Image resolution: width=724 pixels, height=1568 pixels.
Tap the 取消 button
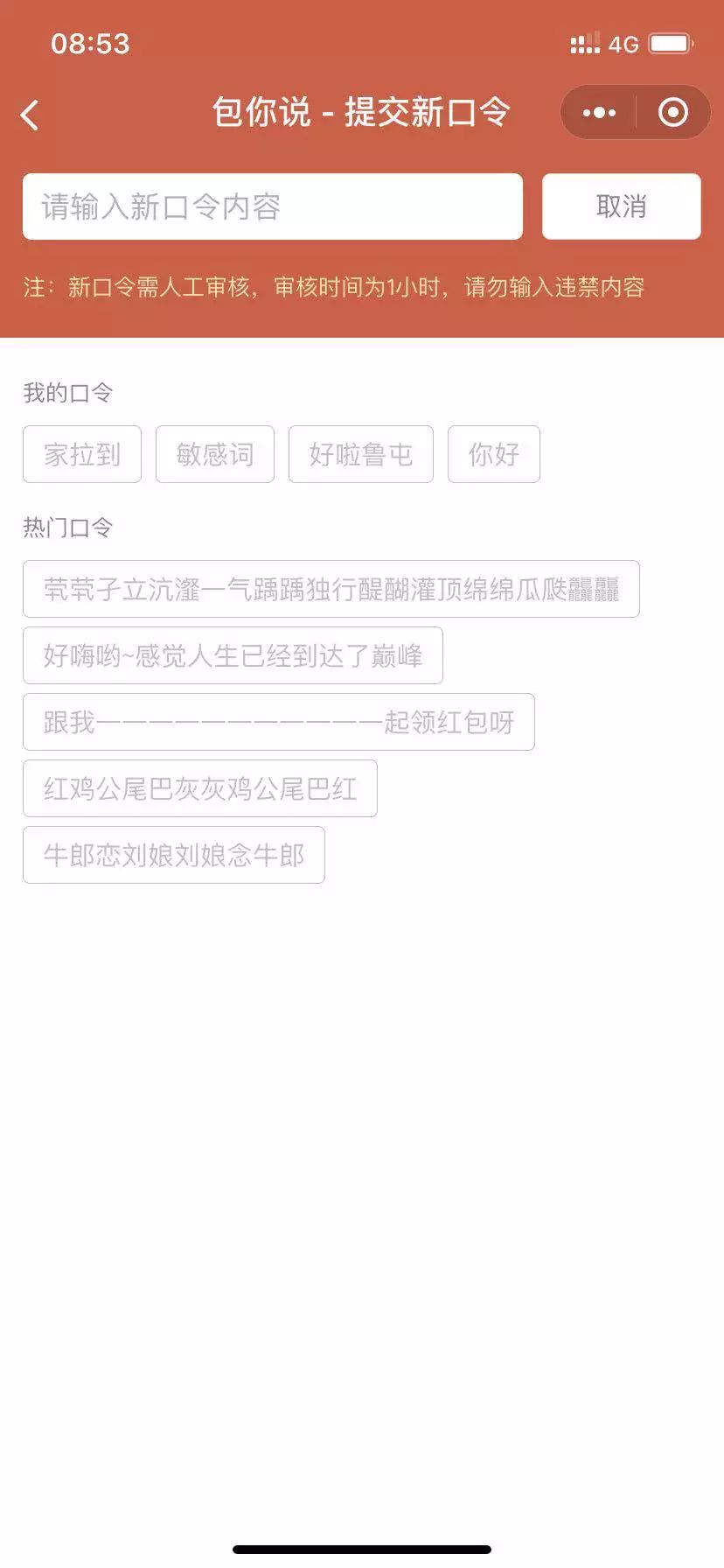pos(622,206)
